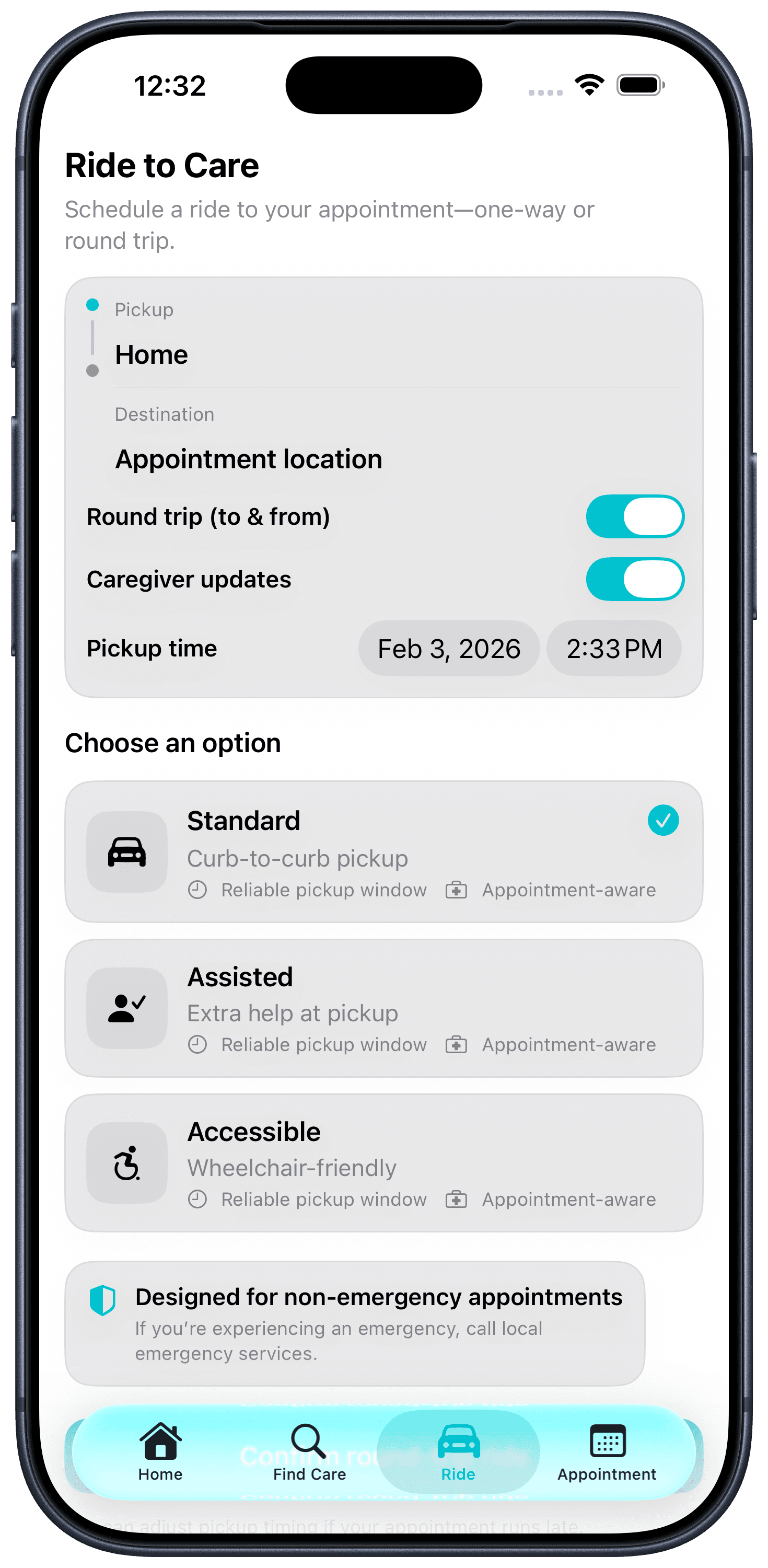Image resolution: width=768 pixels, height=1568 pixels.
Task: Click the Appointment location destination field
Action: point(248,459)
